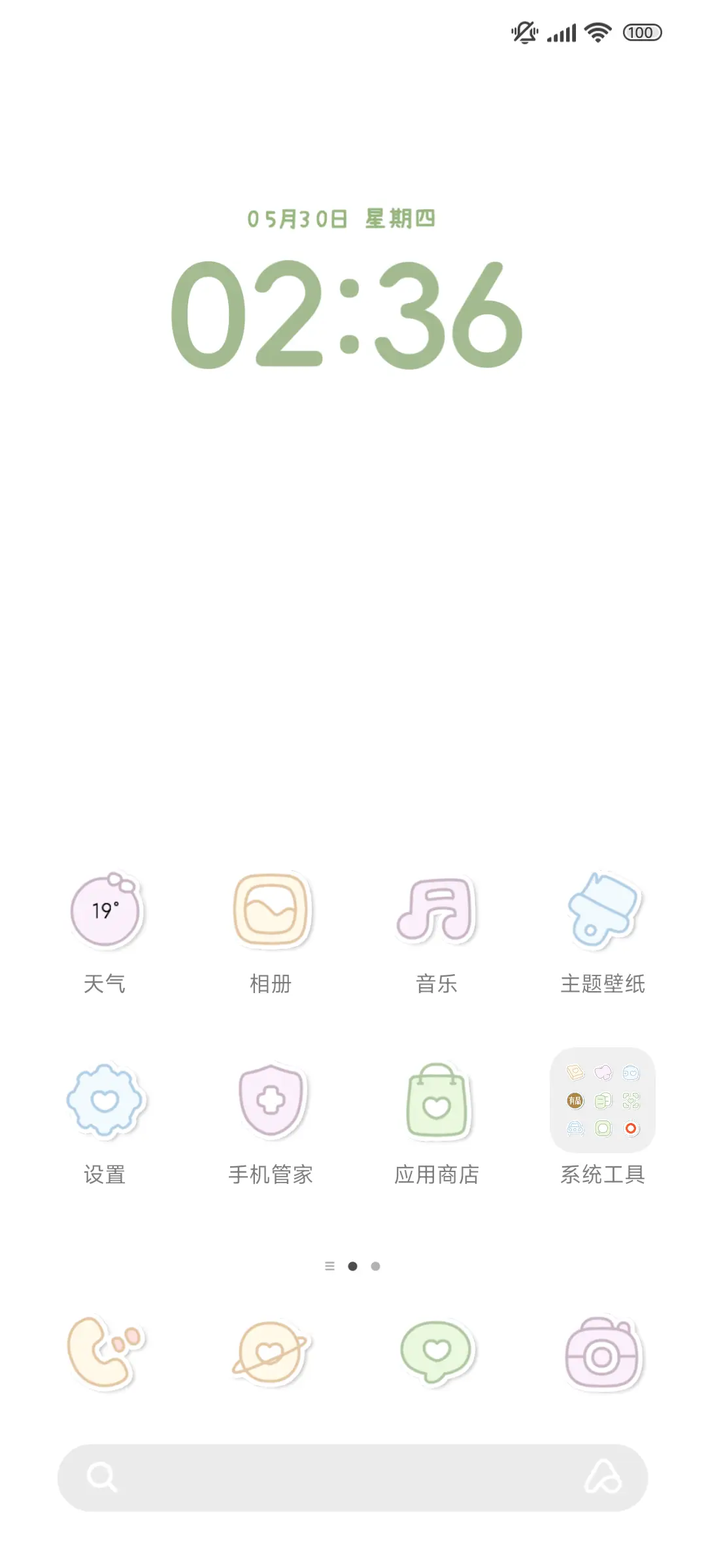This screenshot has height=1568, width=706.
Task: Tap the leftmost page indicator dot
Action: [331, 1266]
